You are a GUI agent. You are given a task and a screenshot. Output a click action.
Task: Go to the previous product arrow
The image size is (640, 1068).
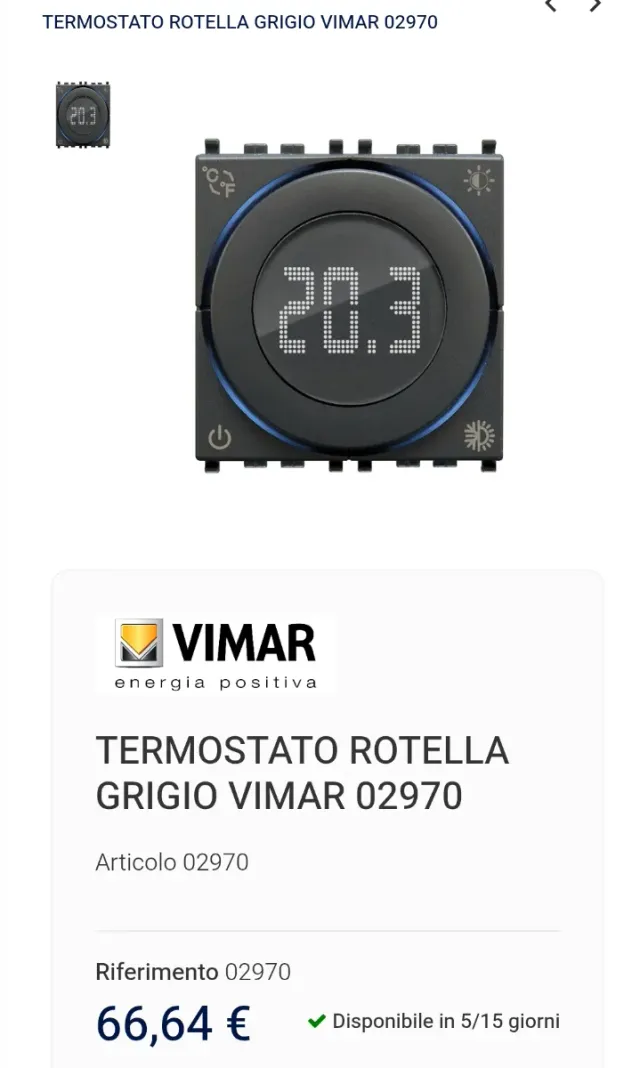coord(550,5)
